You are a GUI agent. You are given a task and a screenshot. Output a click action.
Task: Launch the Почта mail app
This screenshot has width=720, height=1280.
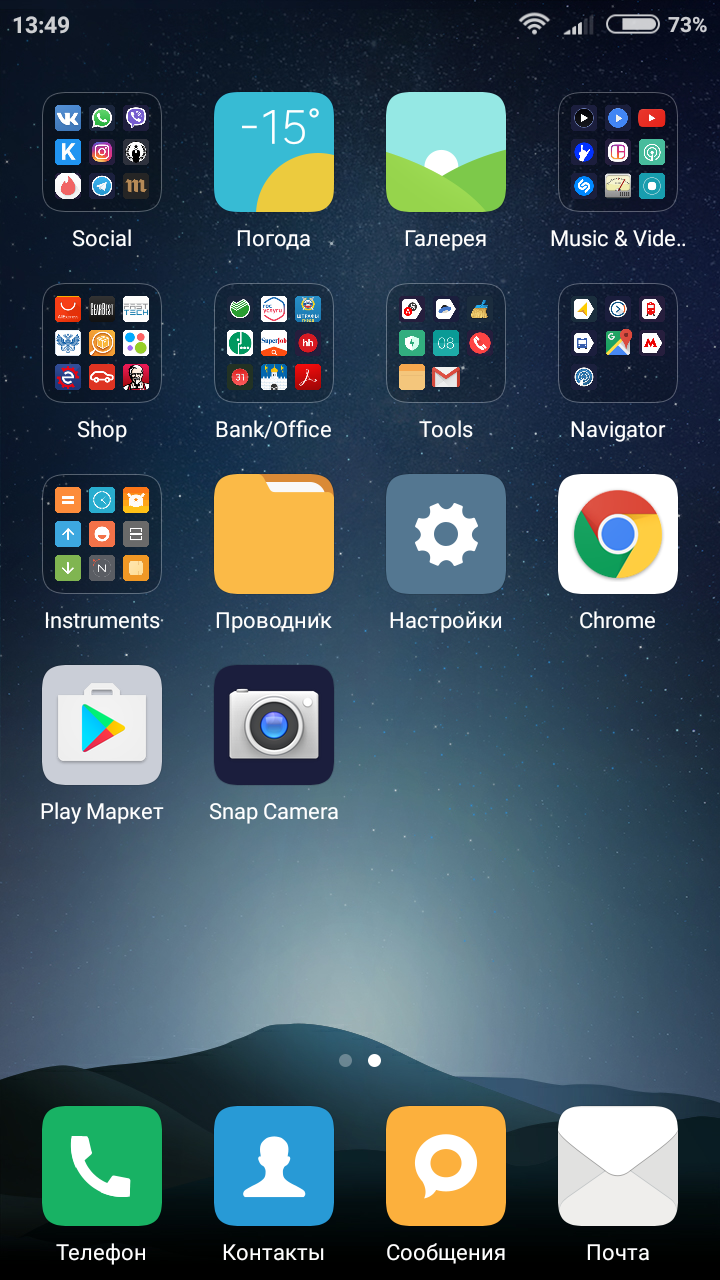tap(618, 1166)
